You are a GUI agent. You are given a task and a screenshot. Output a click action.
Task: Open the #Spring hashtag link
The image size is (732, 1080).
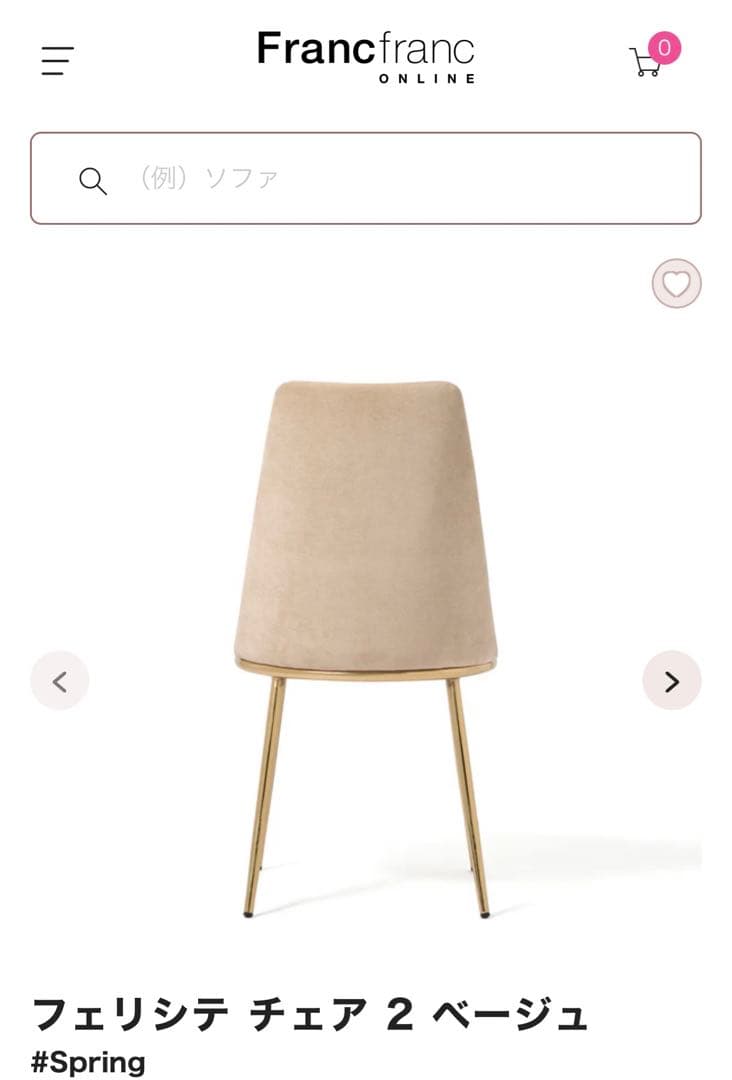point(88,1063)
